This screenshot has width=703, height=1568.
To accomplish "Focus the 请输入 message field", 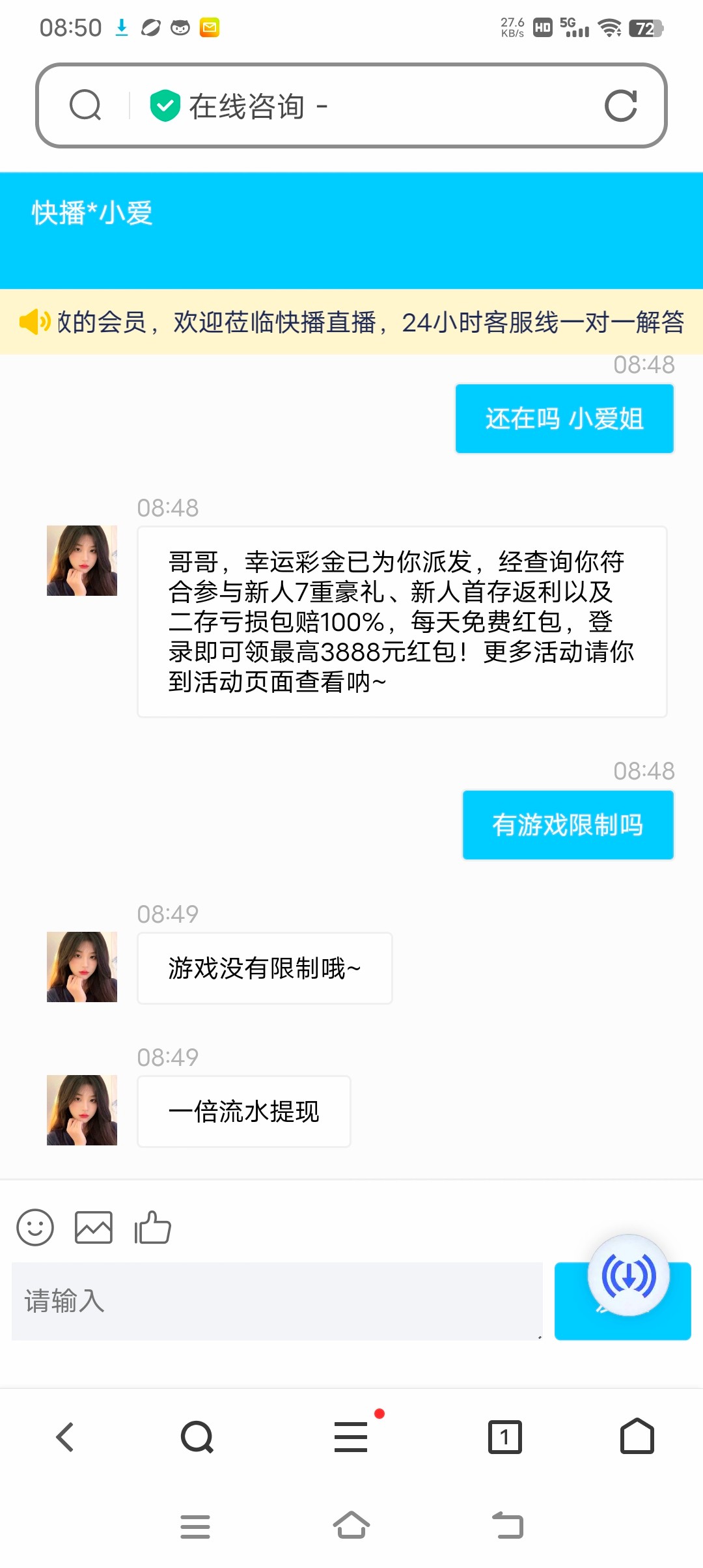I will (277, 1301).
